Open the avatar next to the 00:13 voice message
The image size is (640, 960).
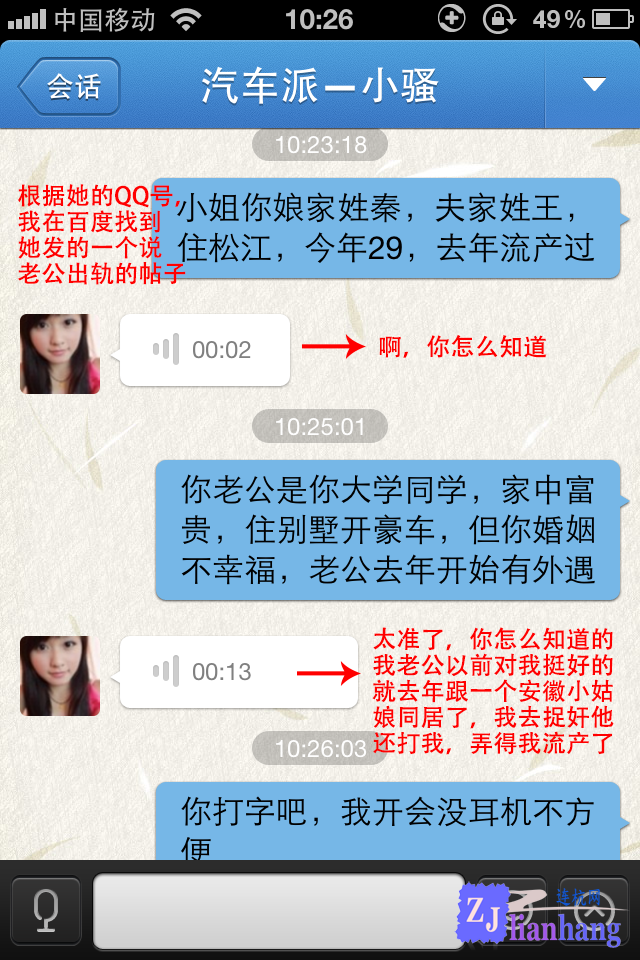click(x=60, y=675)
